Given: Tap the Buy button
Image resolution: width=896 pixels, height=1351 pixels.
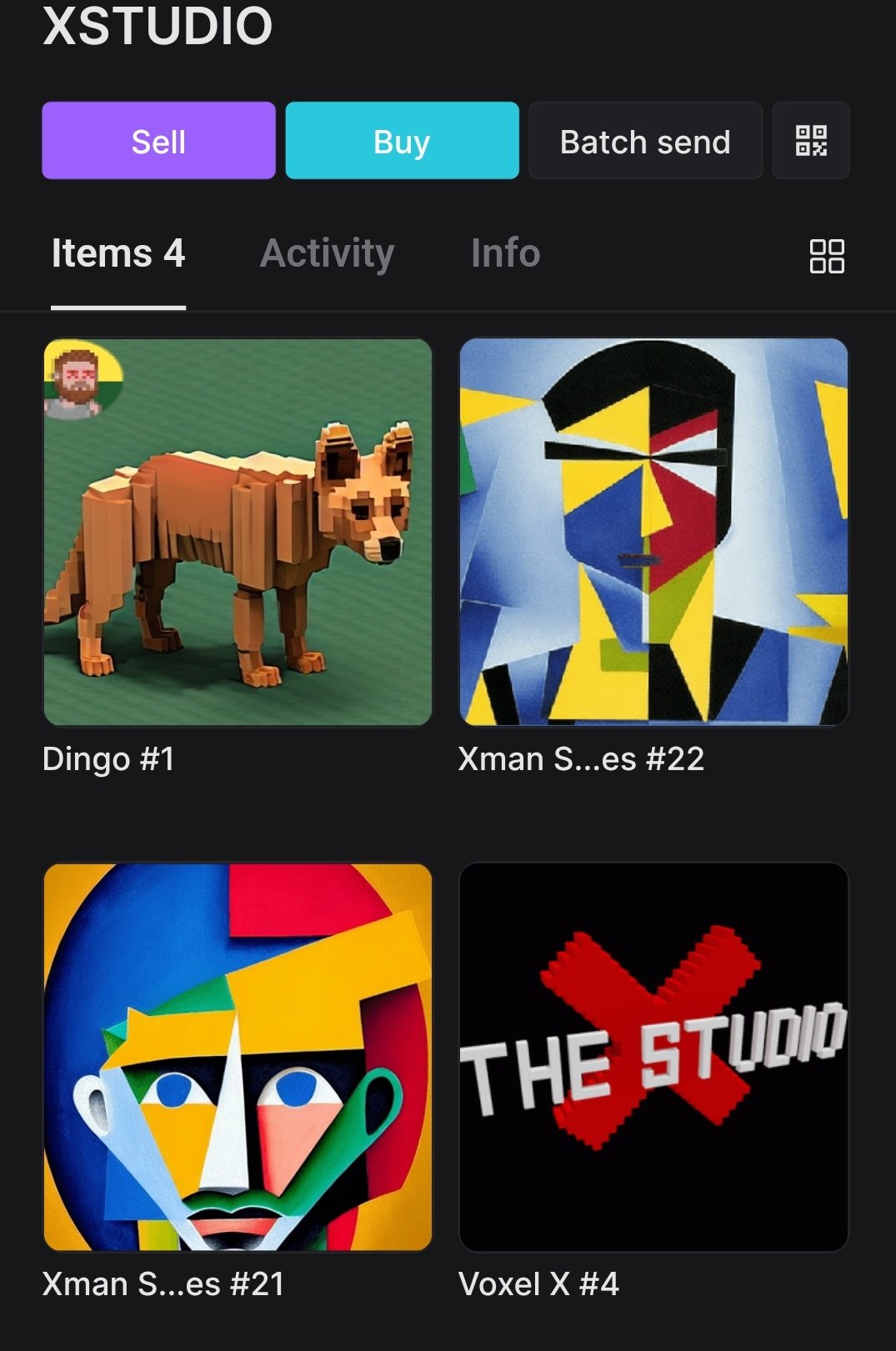Looking at the screenshot, I should point(402,141).
